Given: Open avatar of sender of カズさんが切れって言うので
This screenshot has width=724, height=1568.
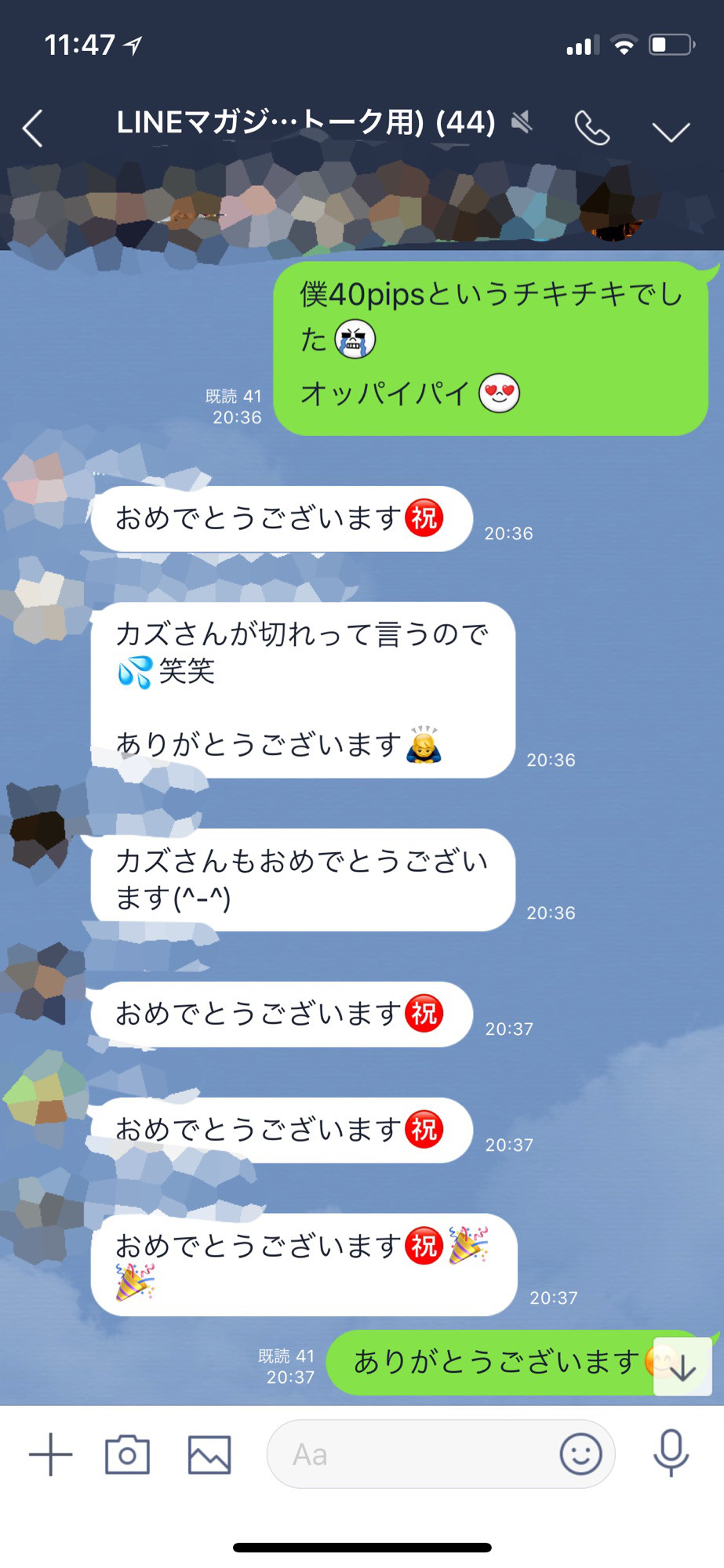Looking at the screenshot, I should coord(39,605).
